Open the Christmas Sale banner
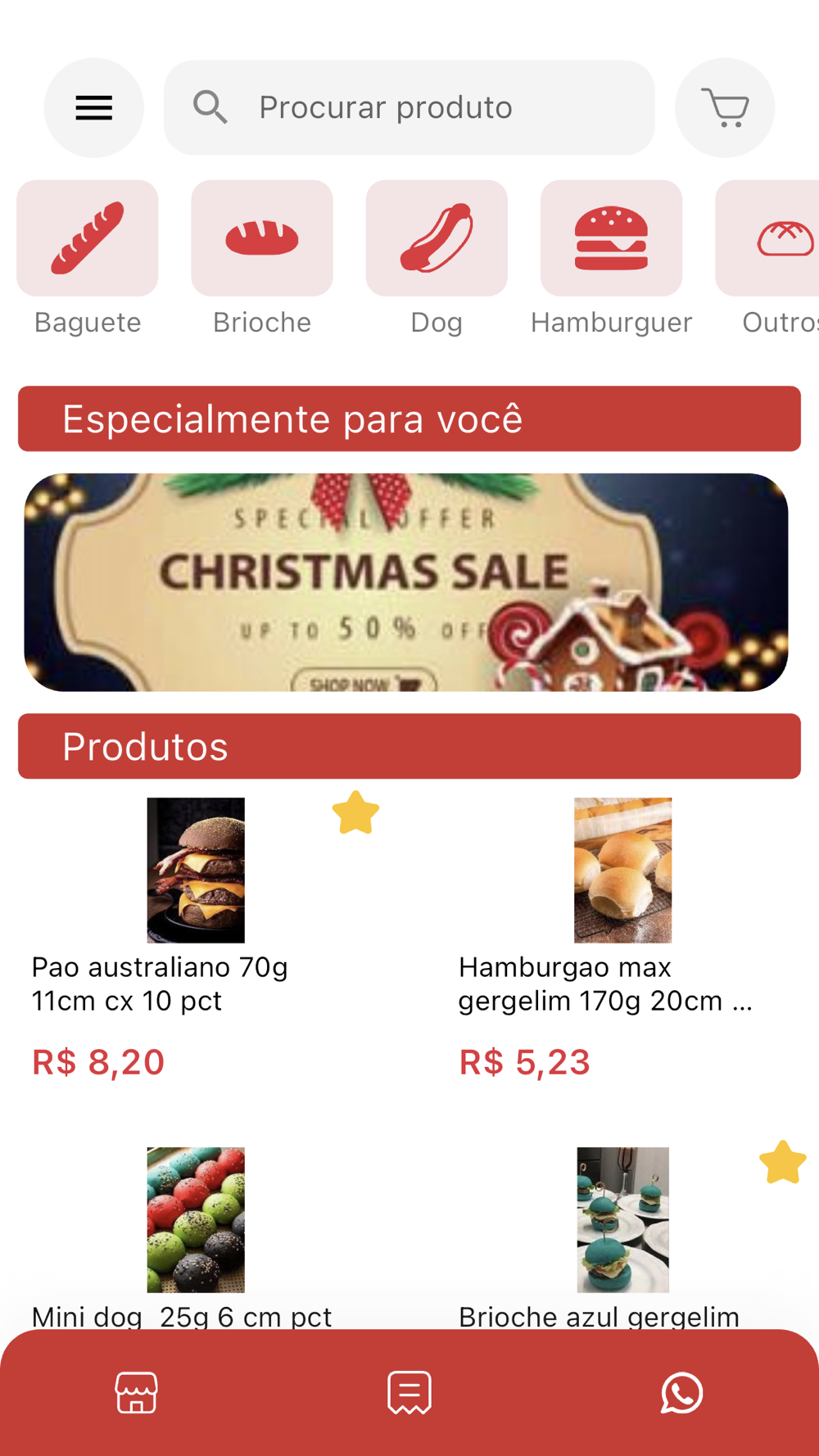819x1456 pixels. (406, 582)
